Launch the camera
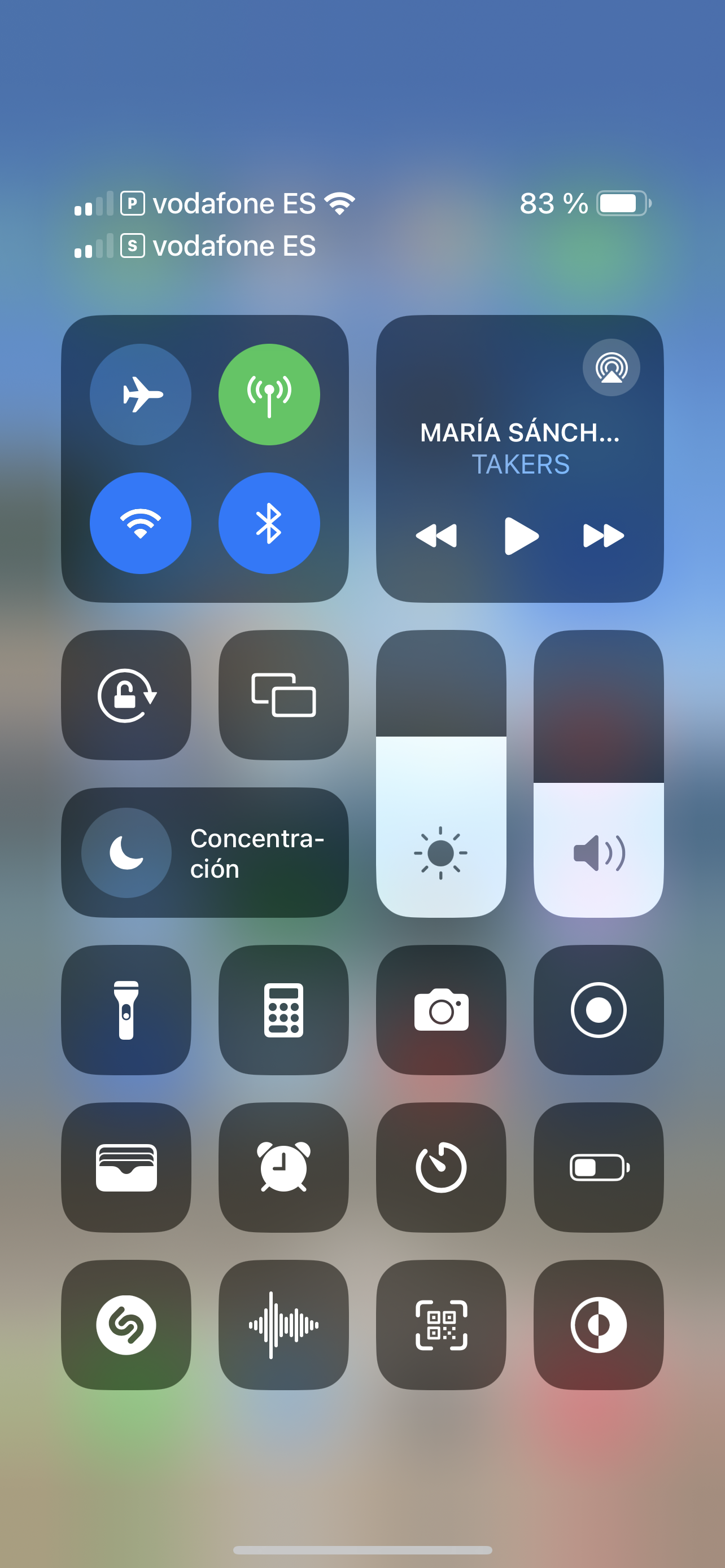Viewport: 725px width, 1568px height. coord(442,1010)
